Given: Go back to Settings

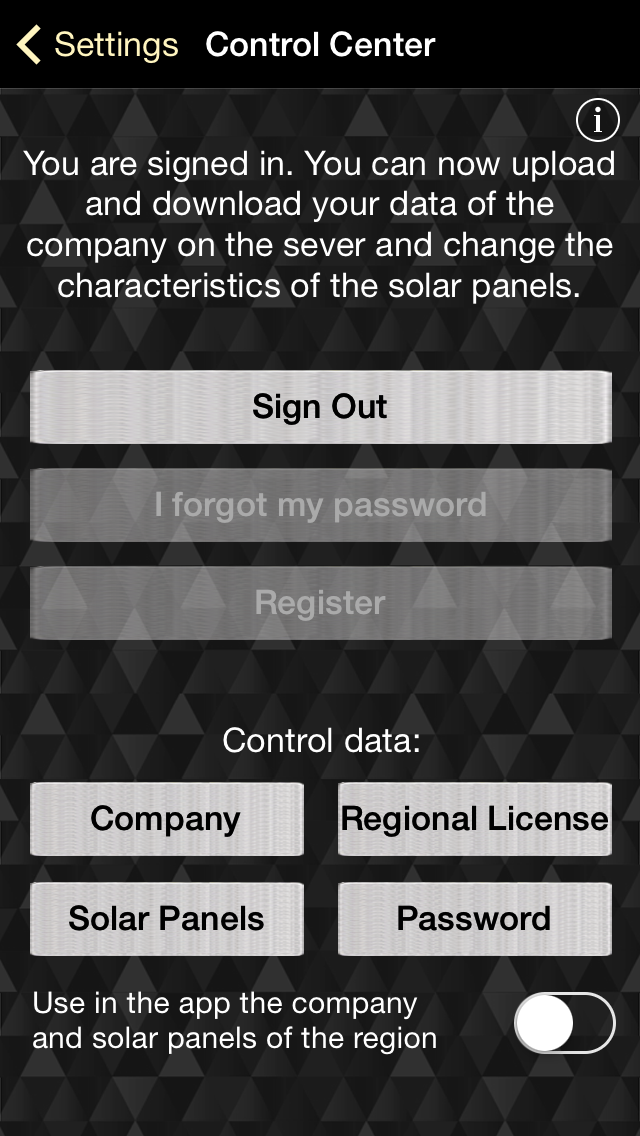Looking at the screenshot, I should pyautogui.click(x=97, y=44).
